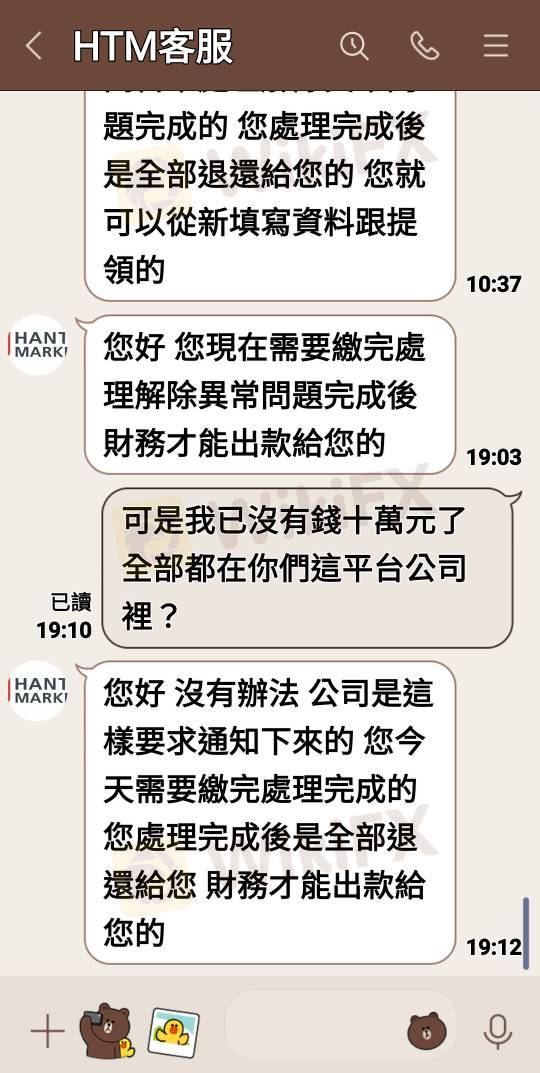Go back from the HTM客服 chat
The image size is (540, 1073).
pos(33,46)
